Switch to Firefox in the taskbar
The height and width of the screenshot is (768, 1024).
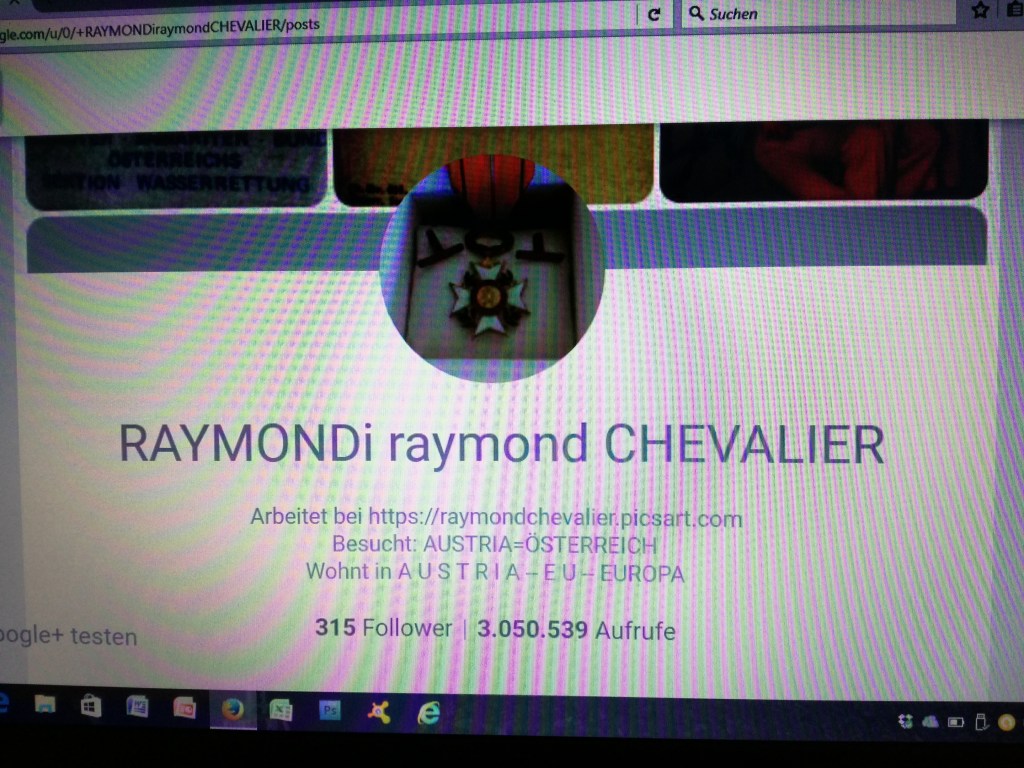pyautogui.click(x=233, y=709)
